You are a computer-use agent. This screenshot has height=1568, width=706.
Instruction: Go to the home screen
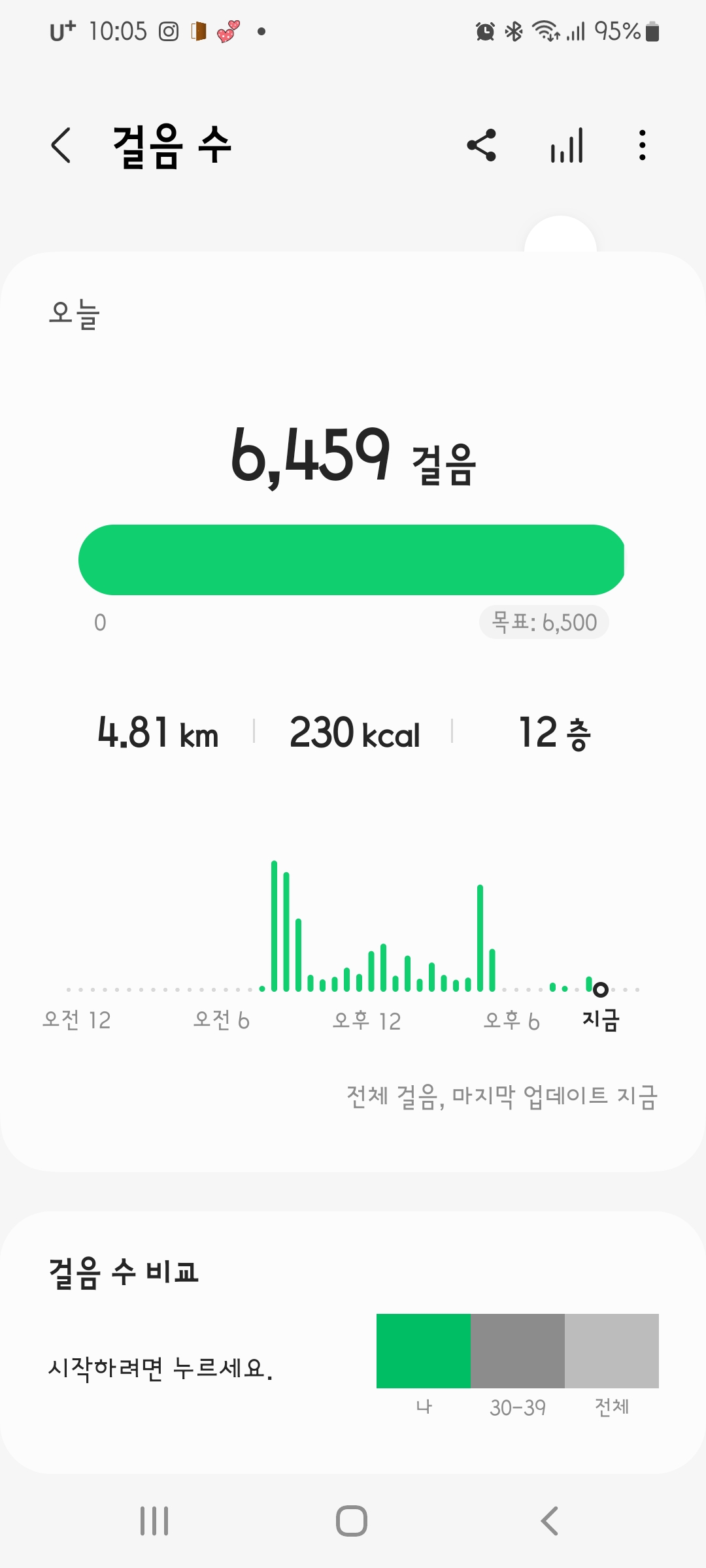[x=352, y=1521]
